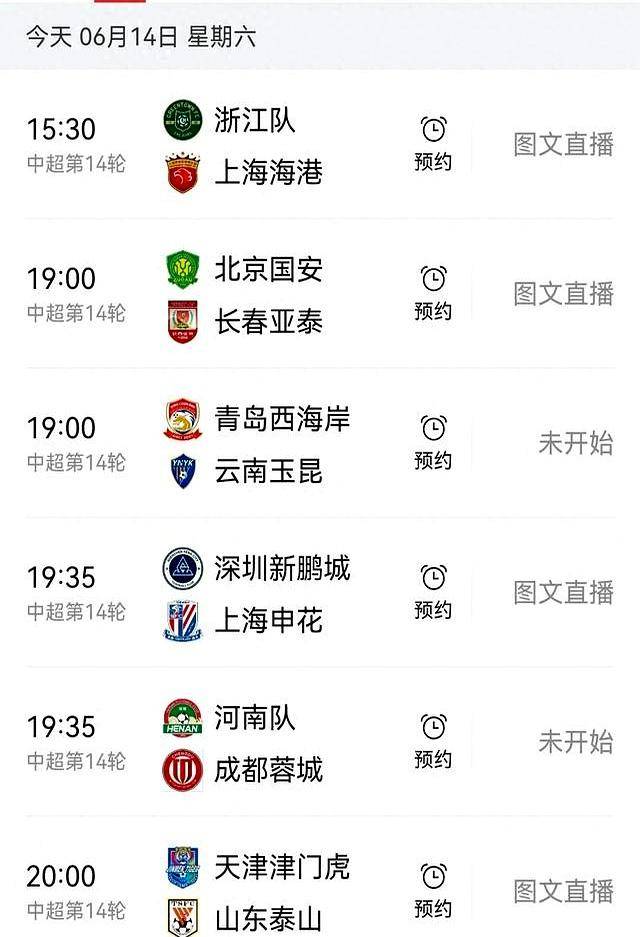The image size is (640, 937).
Task: Open 图文直播 for 深圳新鹏城 vs 上海申花
Action: [563, 592]
